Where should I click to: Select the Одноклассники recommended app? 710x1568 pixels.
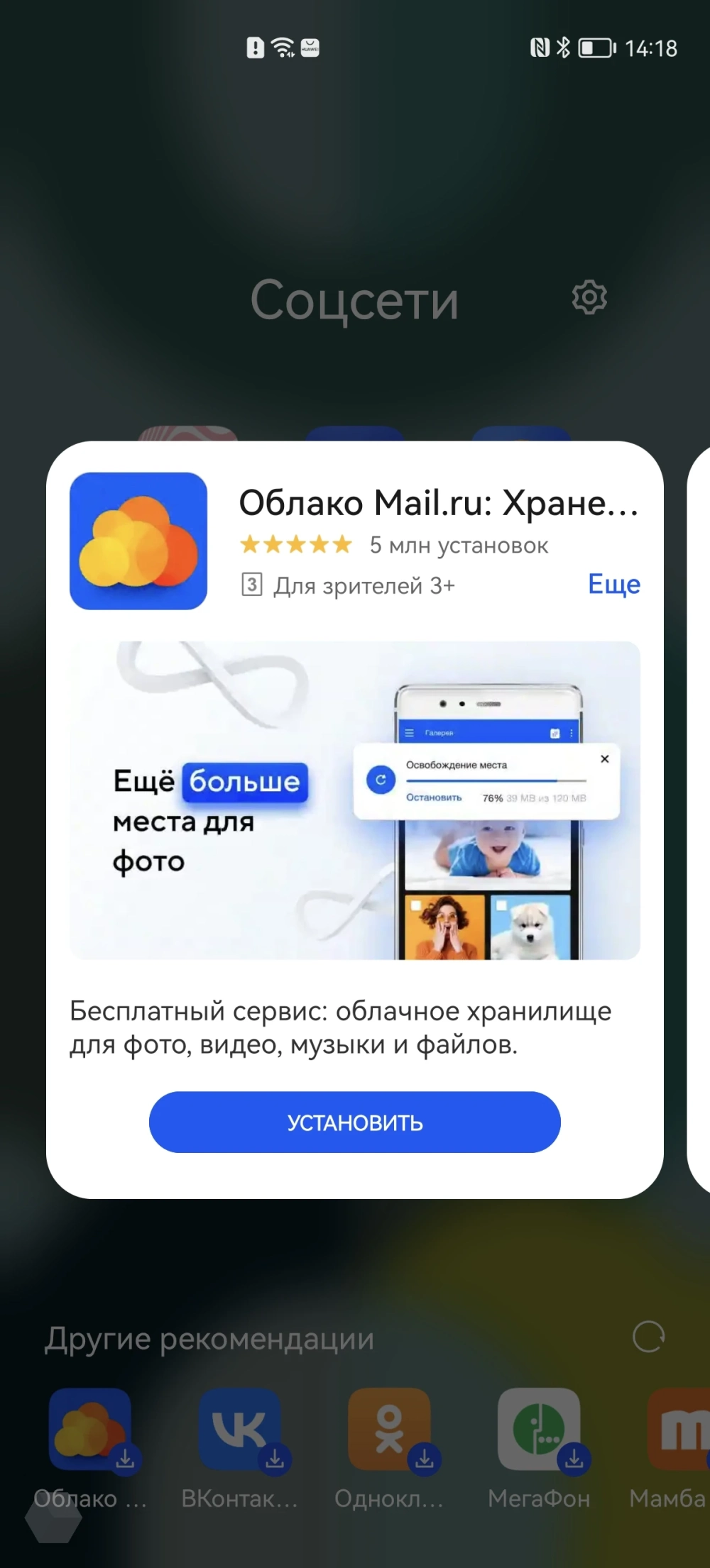click(389, 1430)
